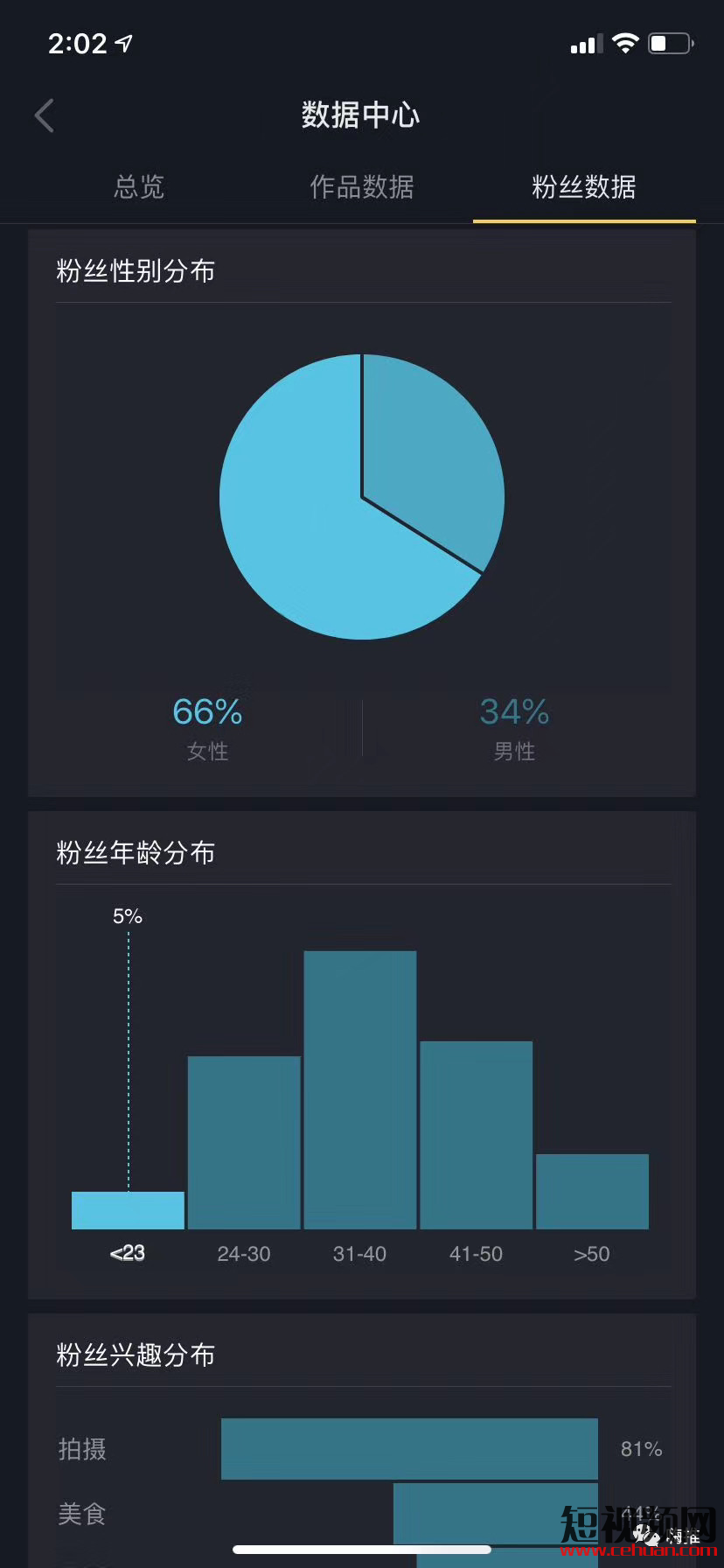Image resolution: width=724 pixels, height=1568 pixels.
Task: Select the 41-50 age bar
Action: click(x=477, y=1135)
